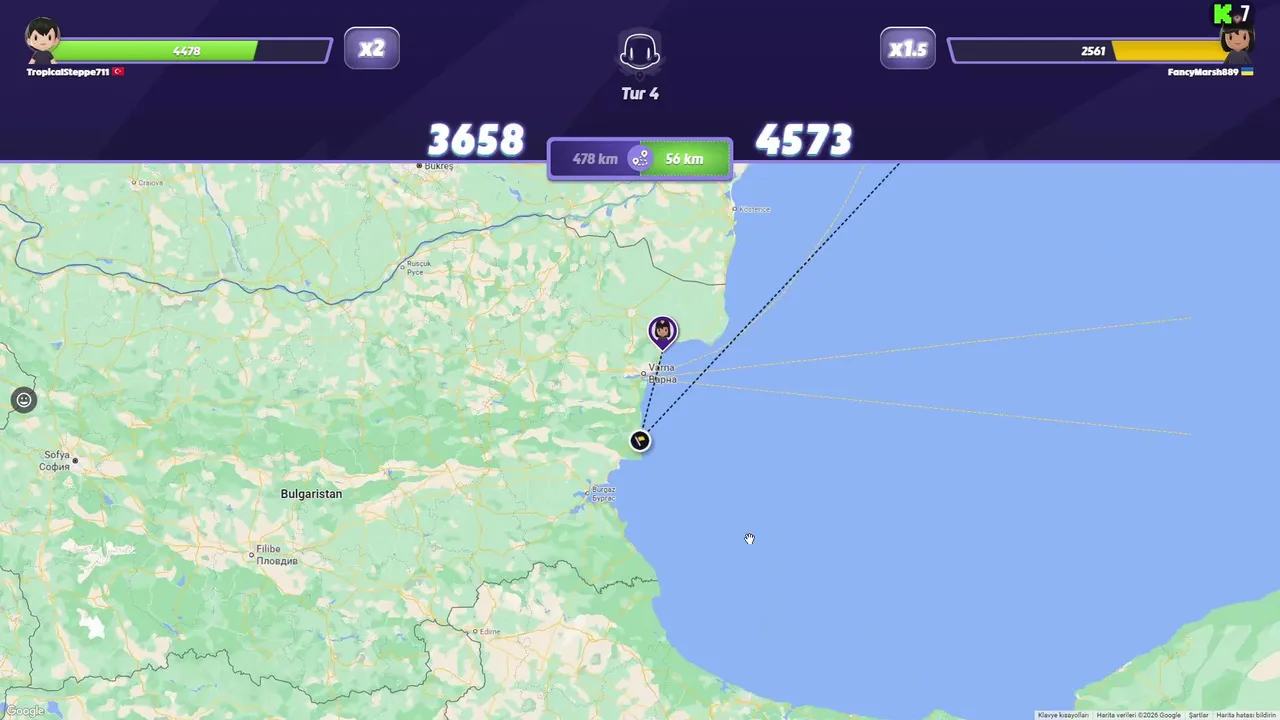
Task: Tap the correct location flag marker
Action: click(x=640, y=441)
